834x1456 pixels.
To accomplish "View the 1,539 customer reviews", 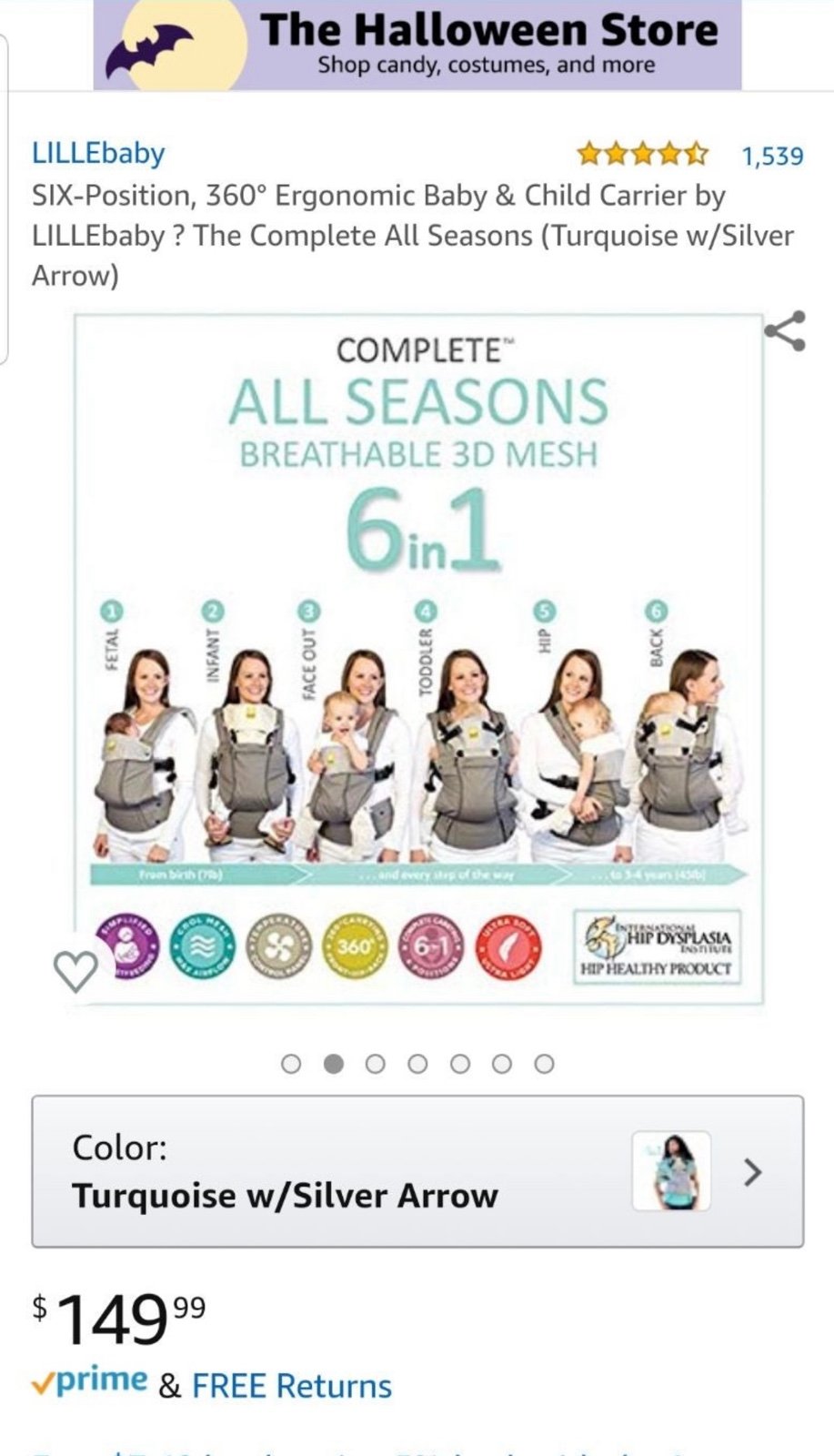I will (772, 157).
